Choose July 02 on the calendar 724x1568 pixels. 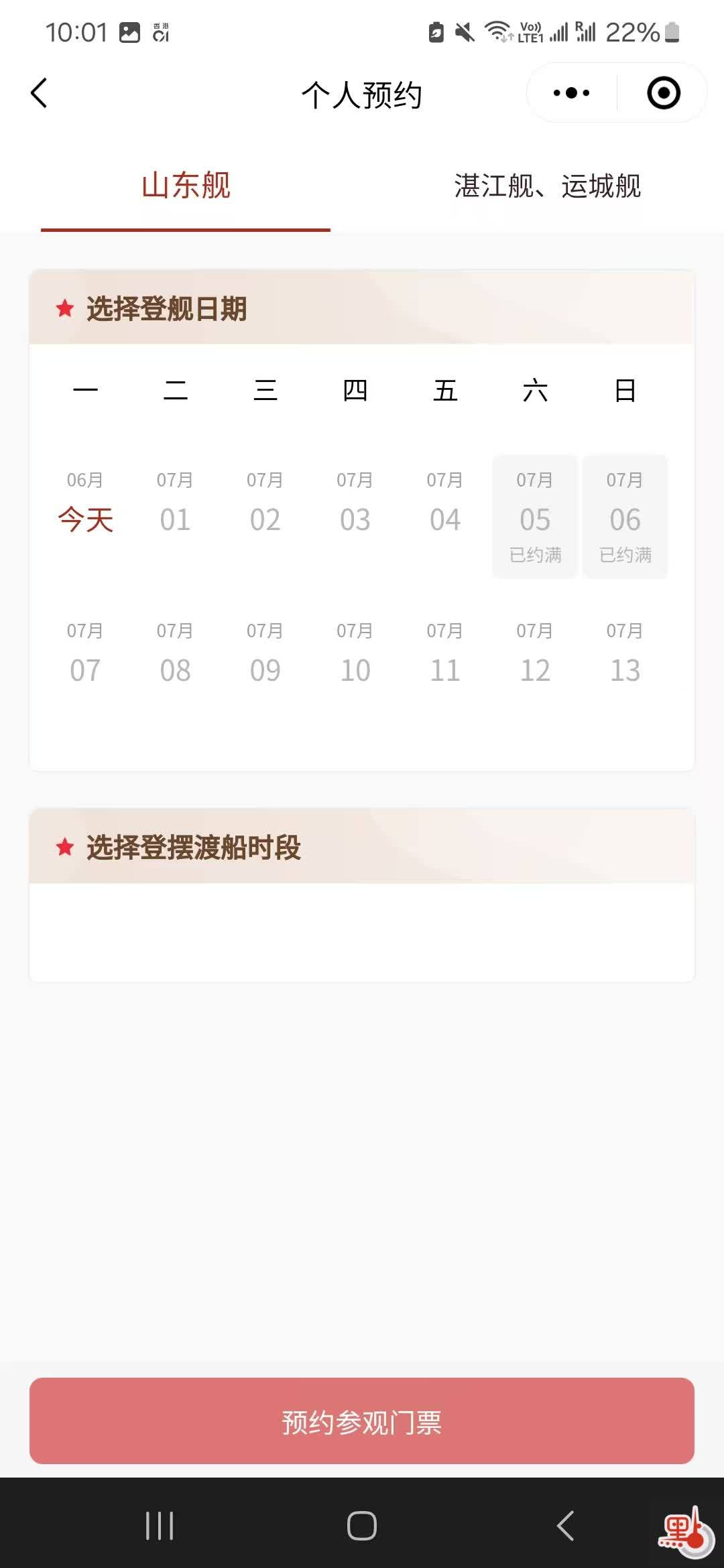[x=265, y=509]
